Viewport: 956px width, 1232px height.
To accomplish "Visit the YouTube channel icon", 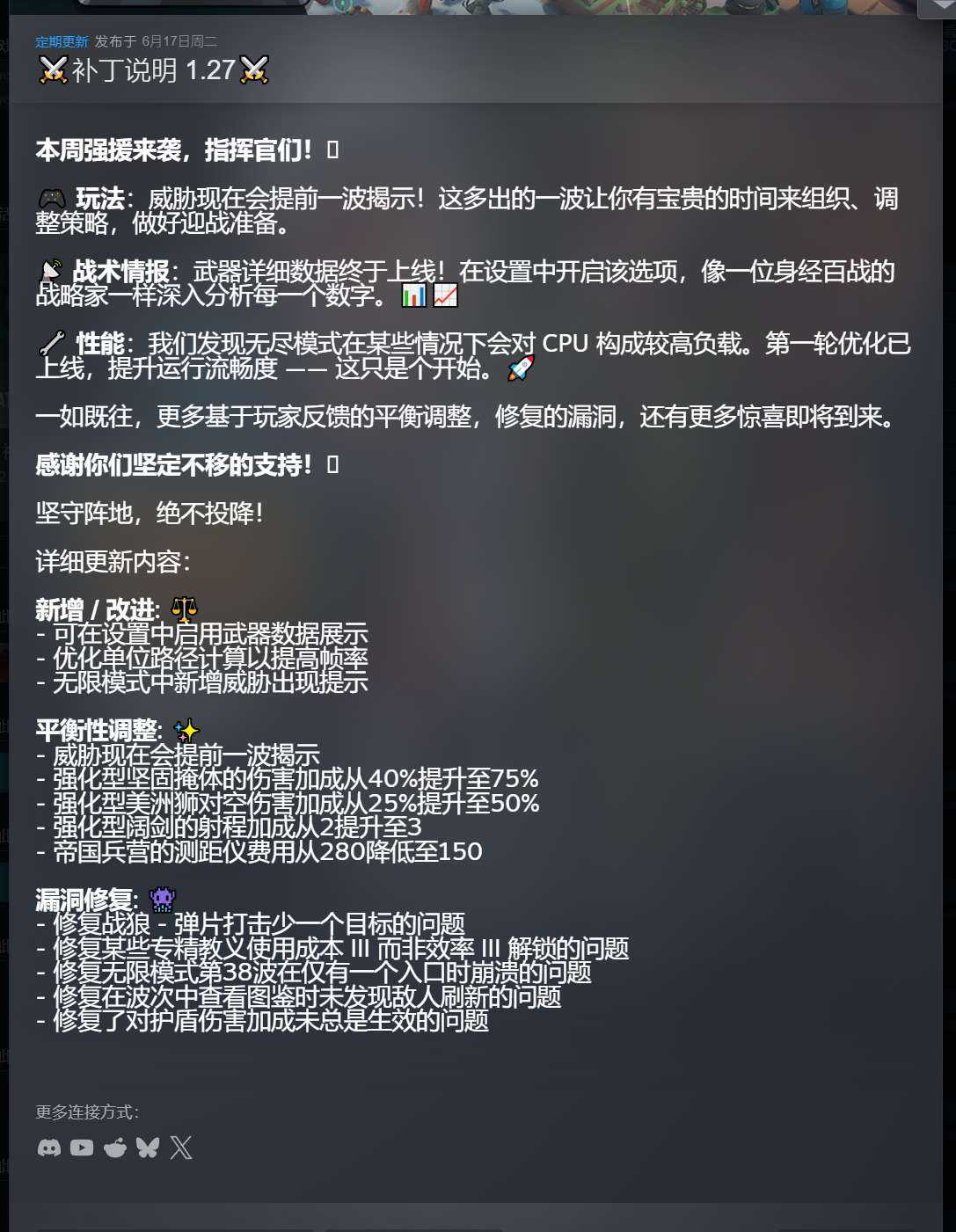I will coord(82,1148).
